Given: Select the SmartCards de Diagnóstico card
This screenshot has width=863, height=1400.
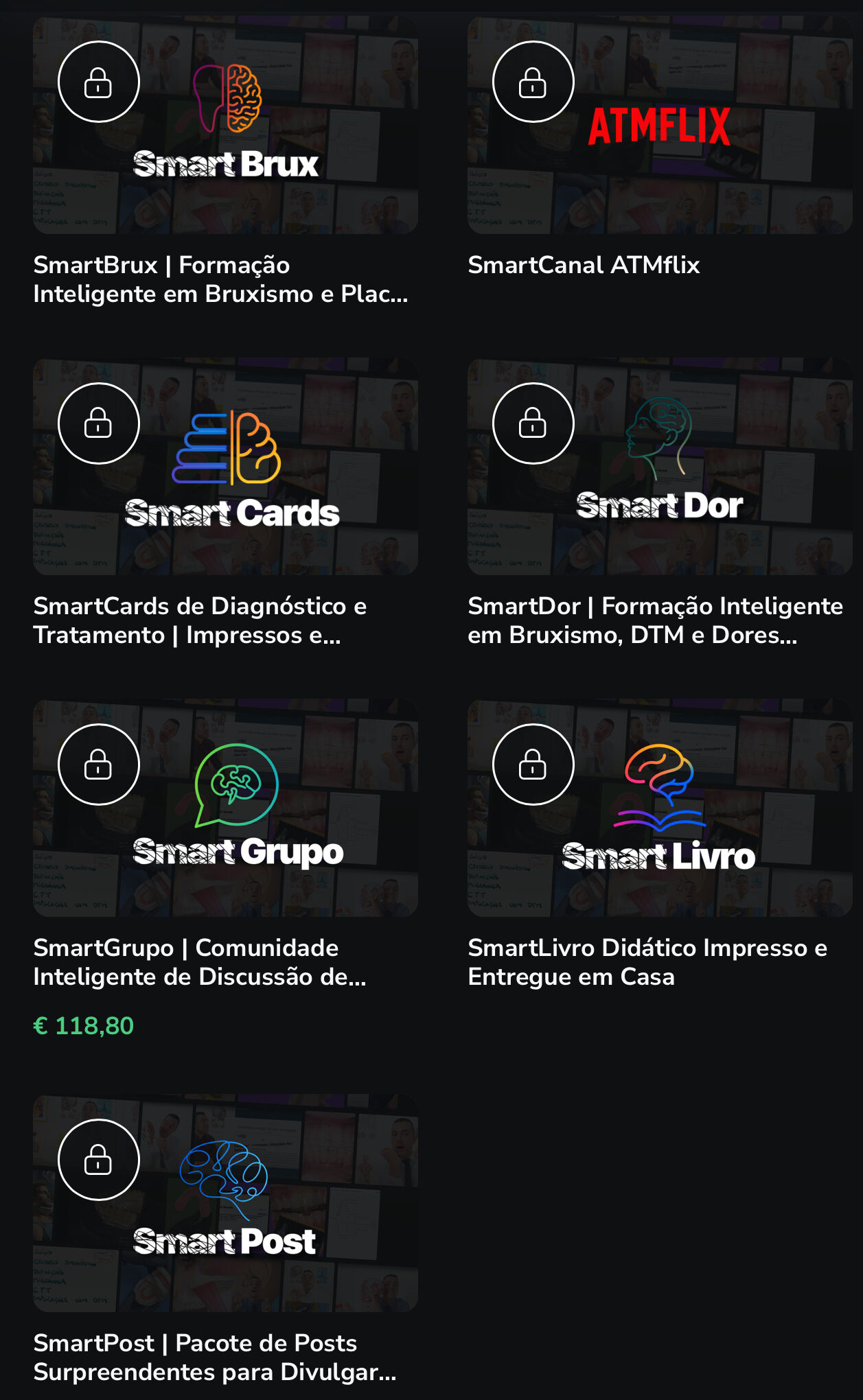Looking at the screenshot, I should point(225,467).
